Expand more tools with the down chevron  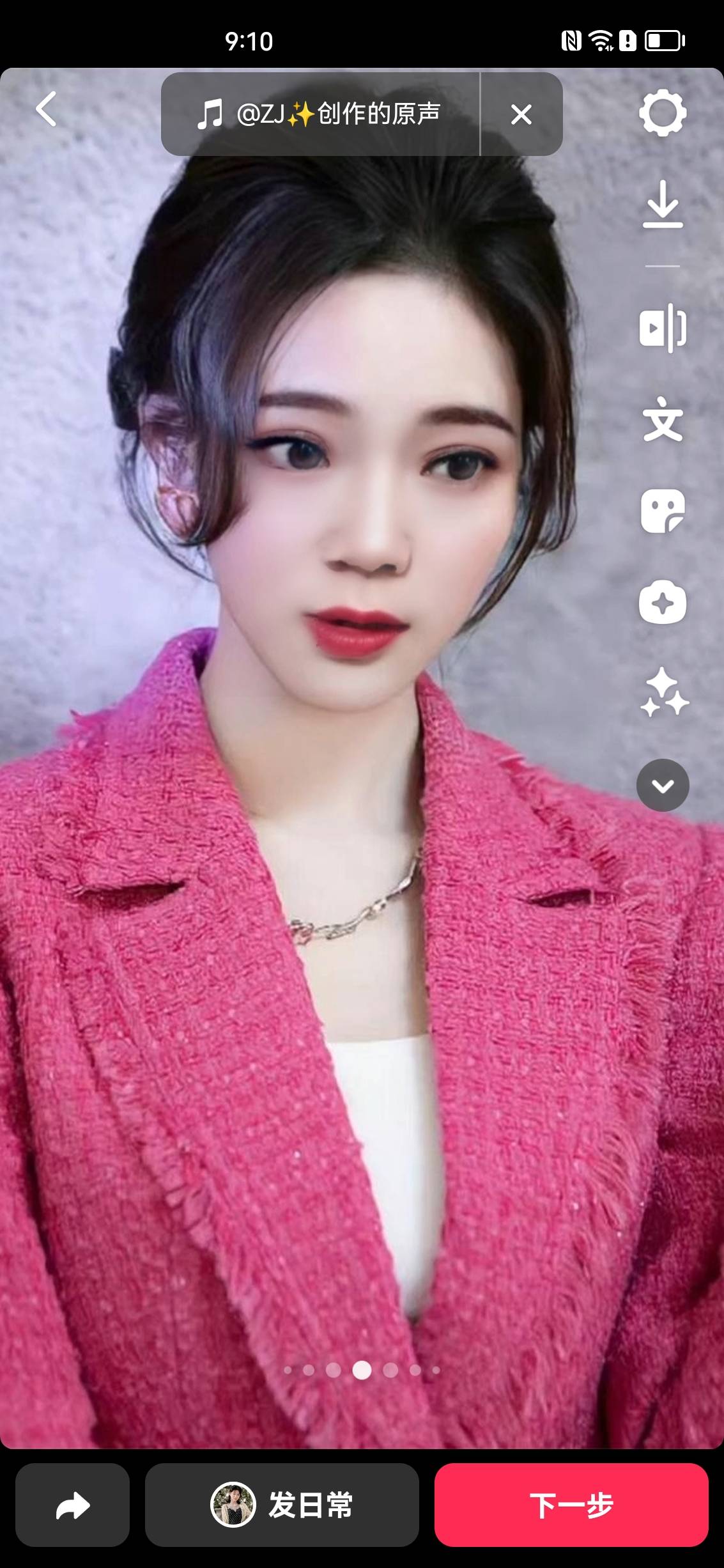point(663,786)
